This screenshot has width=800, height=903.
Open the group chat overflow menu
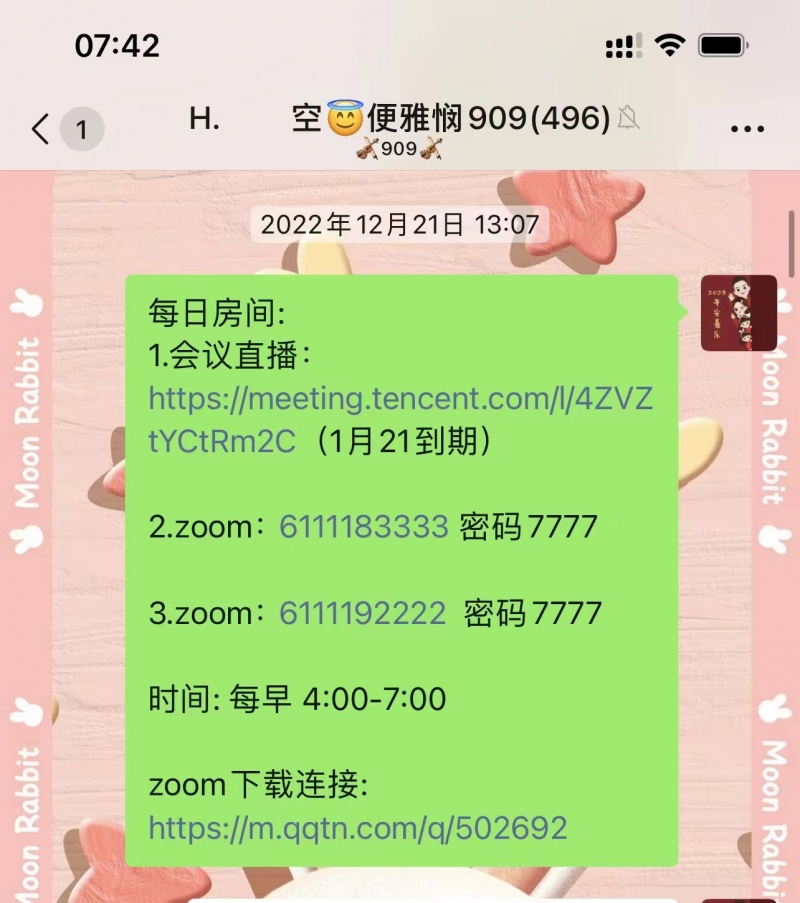pos(747,129)
